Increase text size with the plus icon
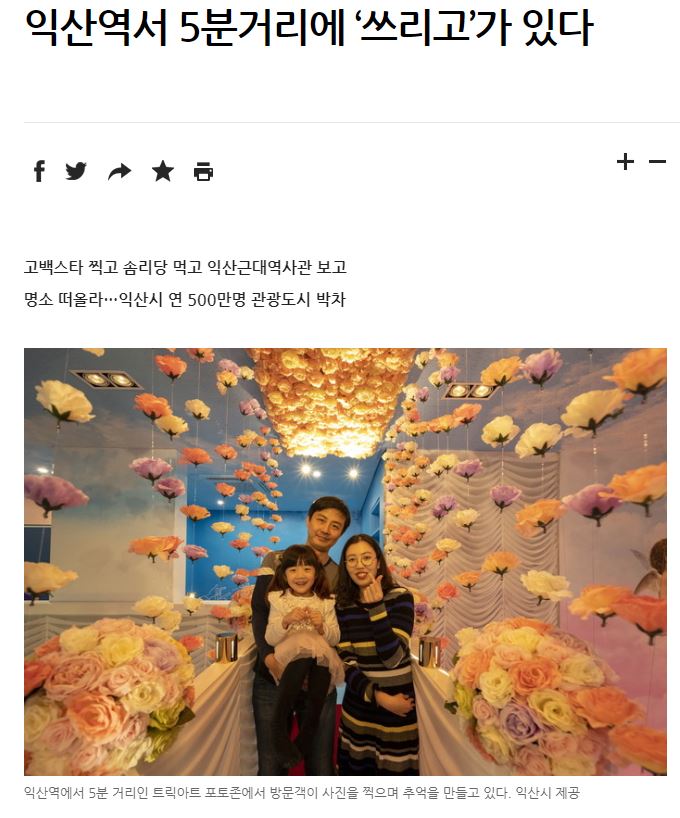This screenshot has height=818, width=680. 625,162
